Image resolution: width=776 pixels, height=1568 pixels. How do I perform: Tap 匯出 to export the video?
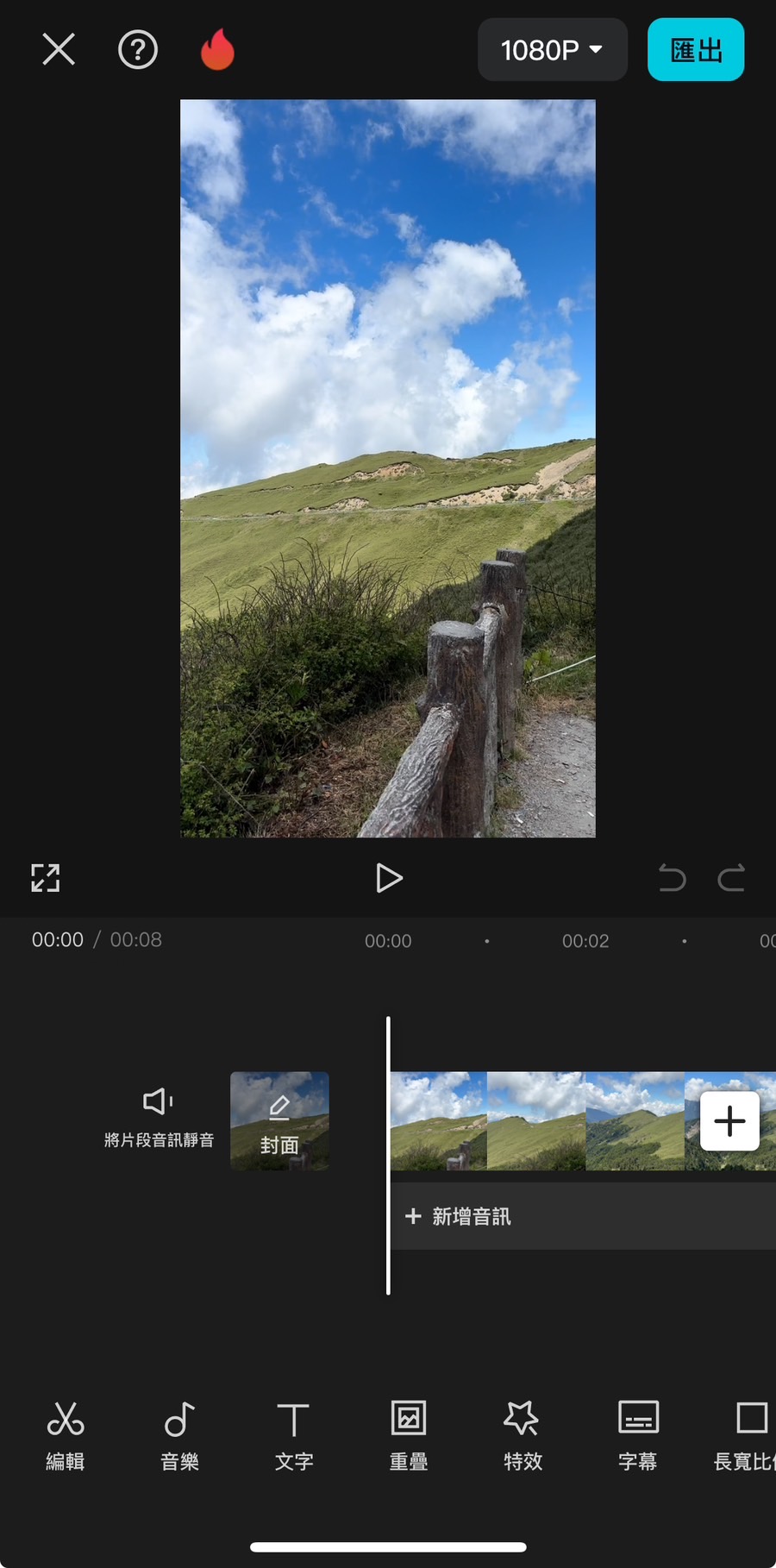(x=695, y=49)
